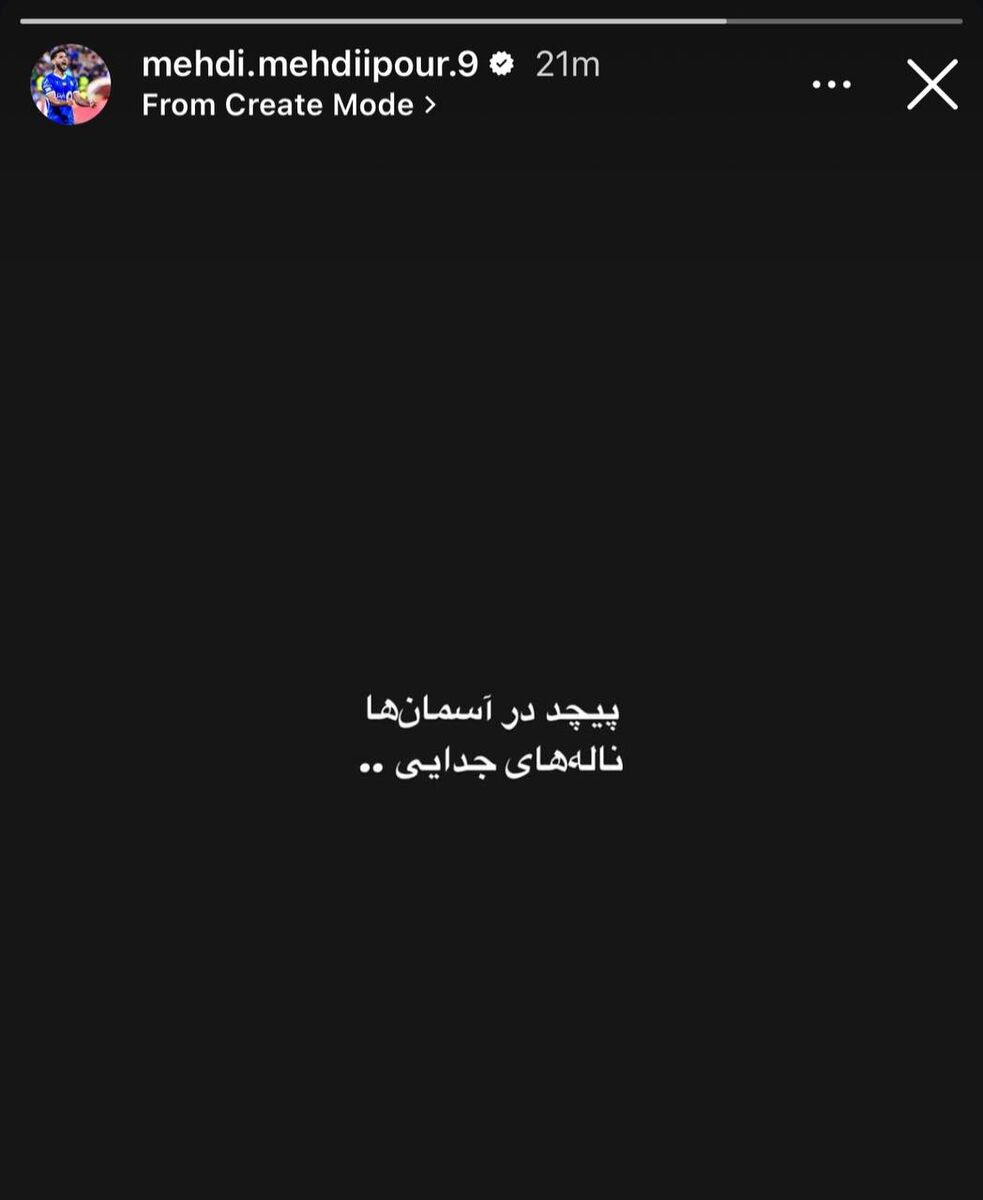Image resolution: width=983 pixels, height=1200 pixels.
Task: Close the story viewer
Action: tap(932, 85)
